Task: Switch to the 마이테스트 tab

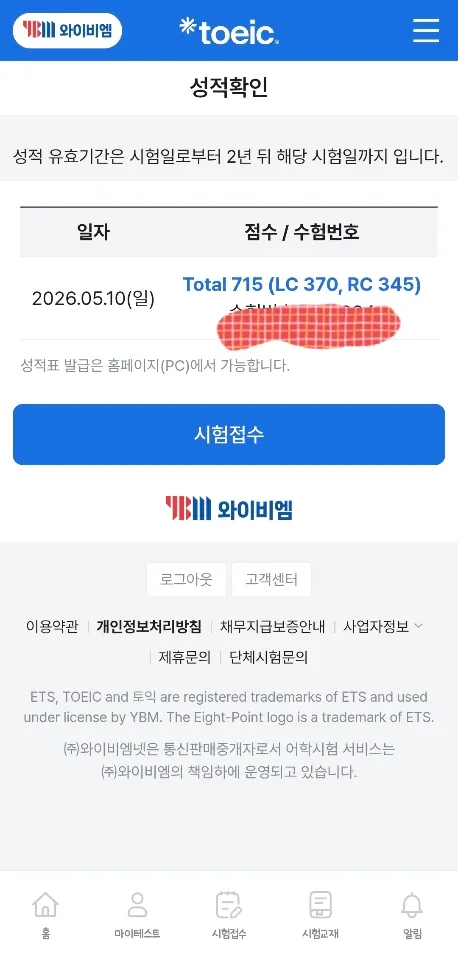Action: (137, 915)
